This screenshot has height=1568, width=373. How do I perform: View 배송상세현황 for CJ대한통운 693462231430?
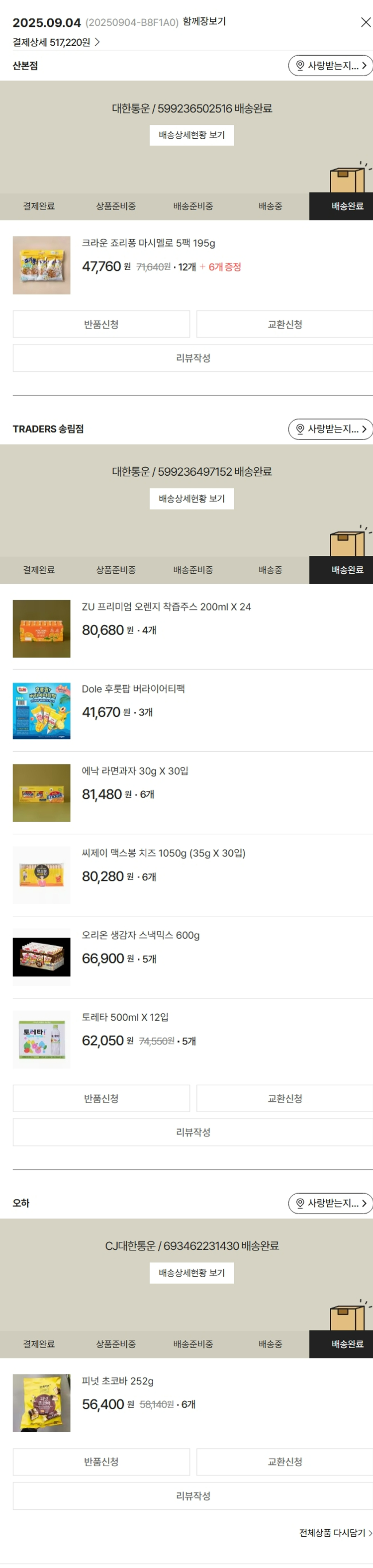[191, 1273]
